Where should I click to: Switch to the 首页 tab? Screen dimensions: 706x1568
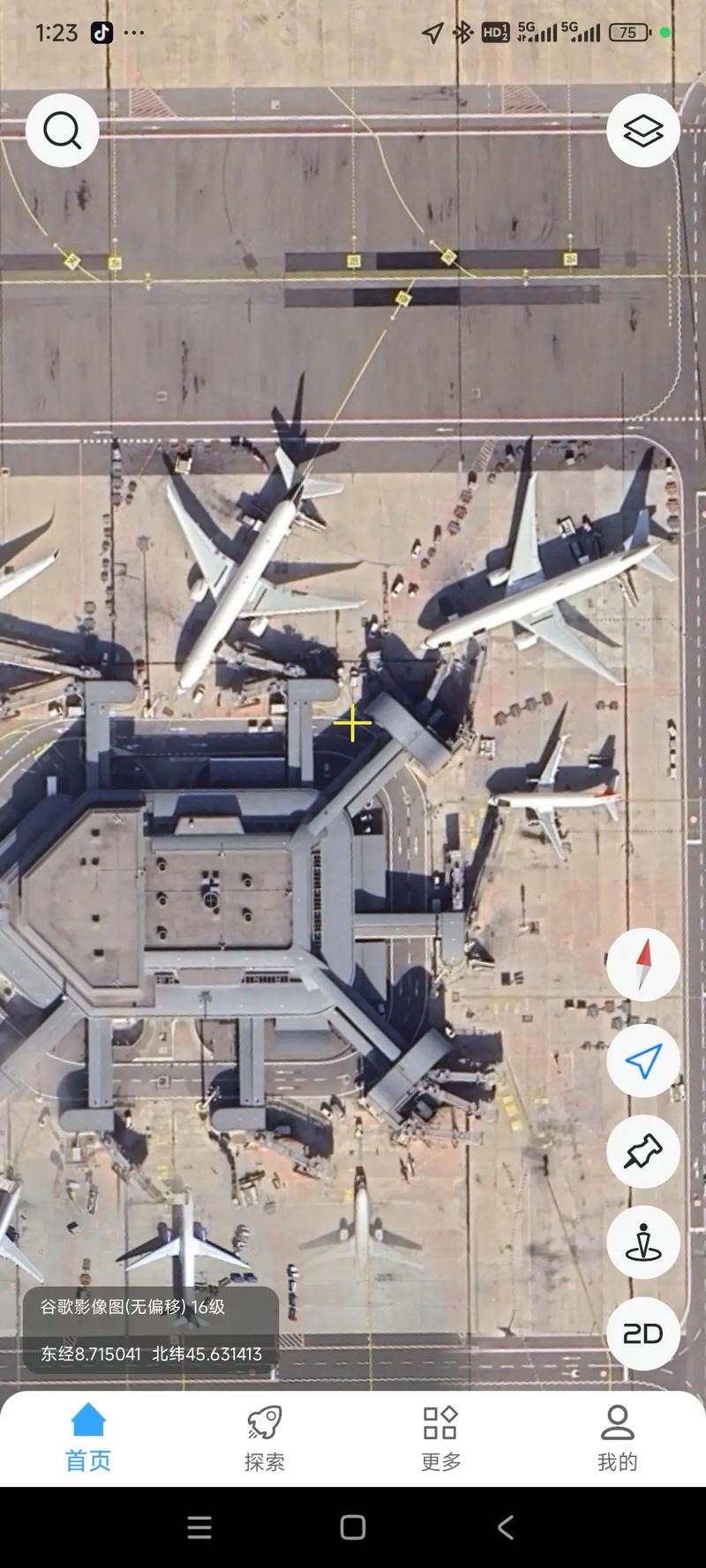pyautogui.click(x=88, y=1437)
